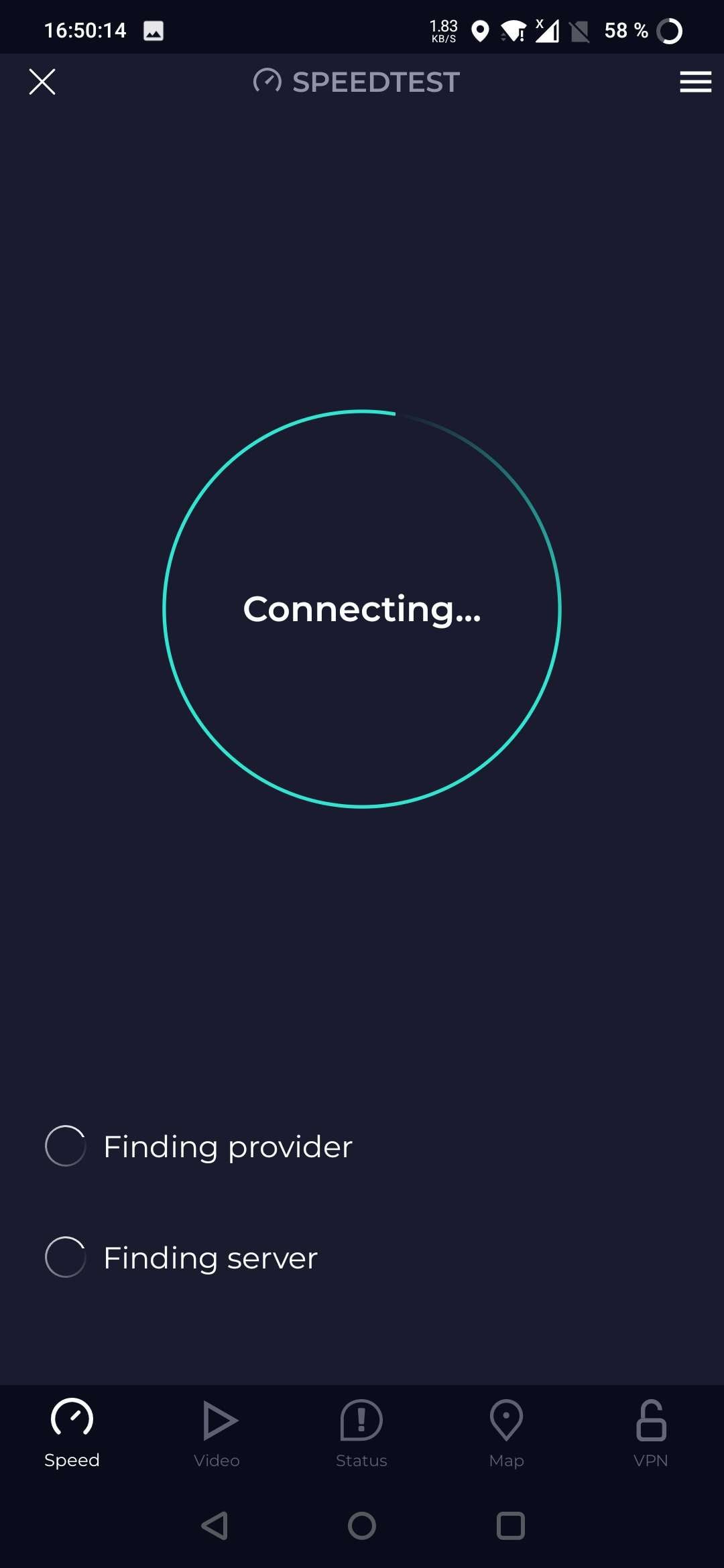This screenshot has width=724, height=1568.
Task: Go to the Map tab
Action: pyautogui.click(x=506, y=1433)
